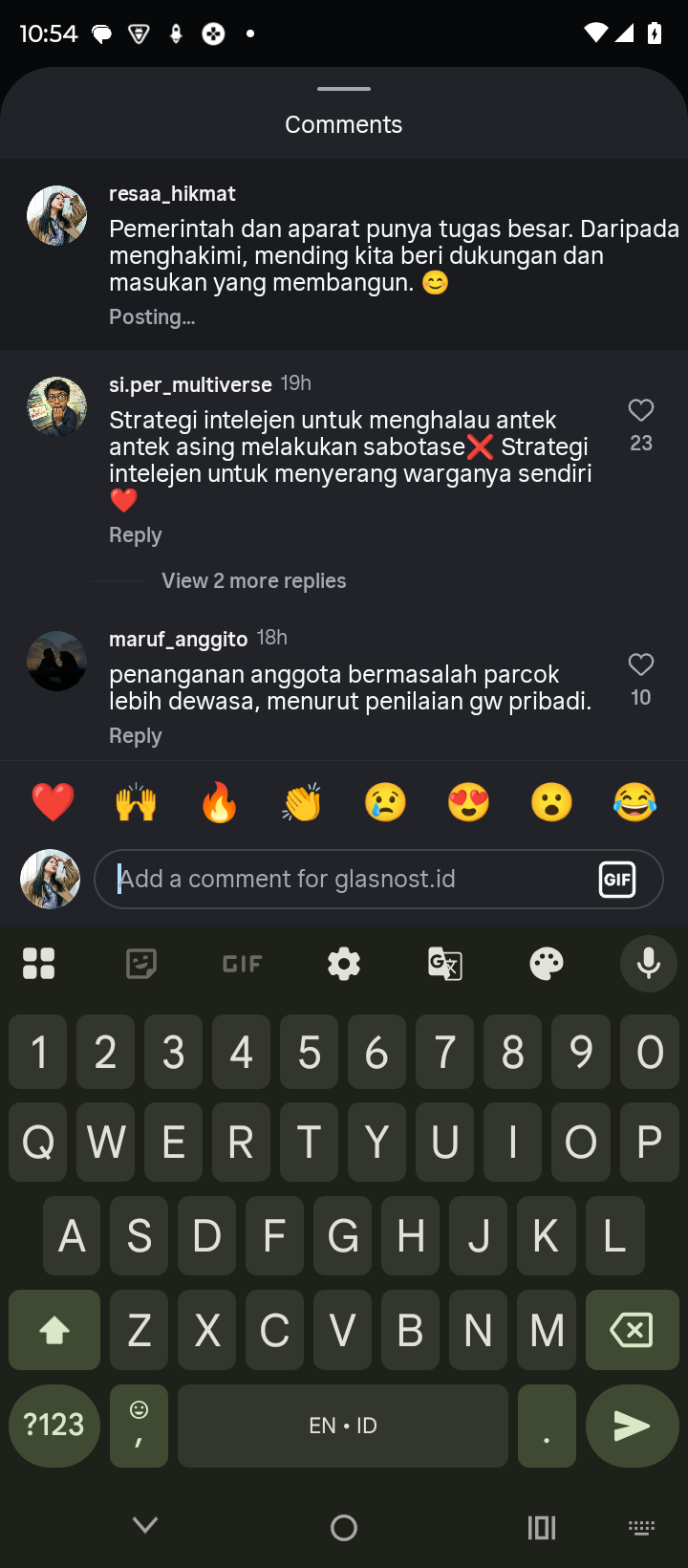Open the keyboard translate tool
Viewport: 688px width, 1568px height.
coord(445,964)
